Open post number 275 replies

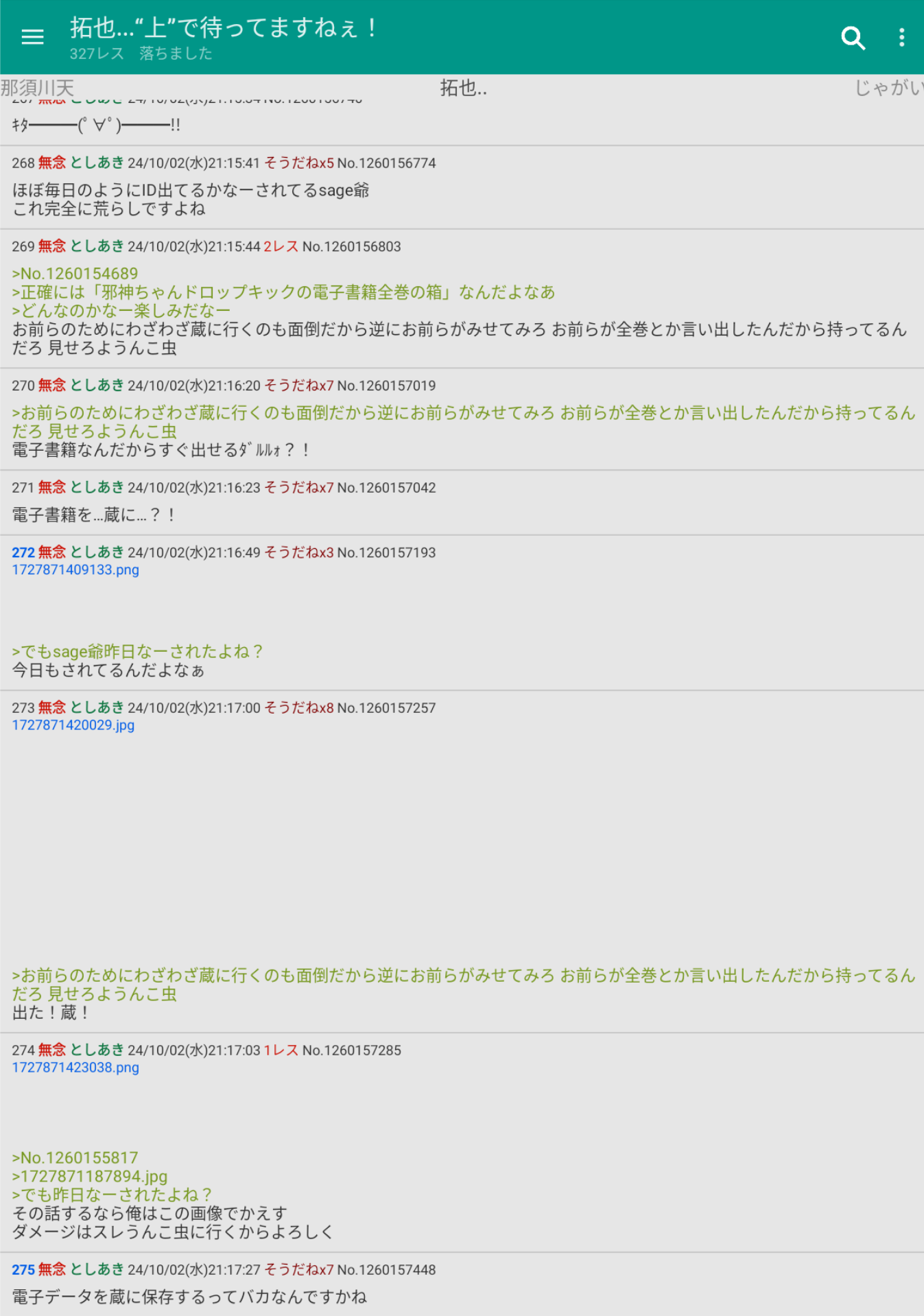pos(23,1270)
